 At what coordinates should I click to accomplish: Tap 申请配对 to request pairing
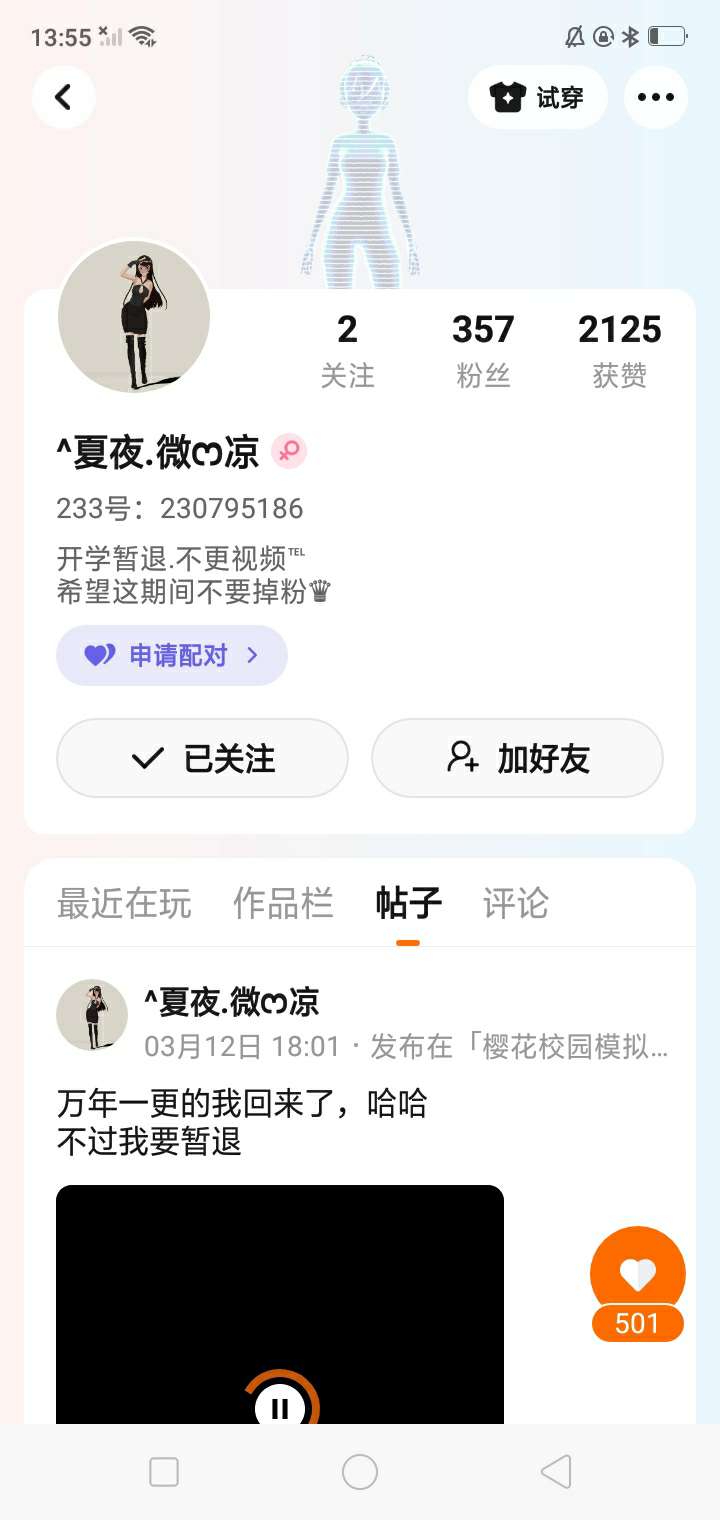[172, 655]
